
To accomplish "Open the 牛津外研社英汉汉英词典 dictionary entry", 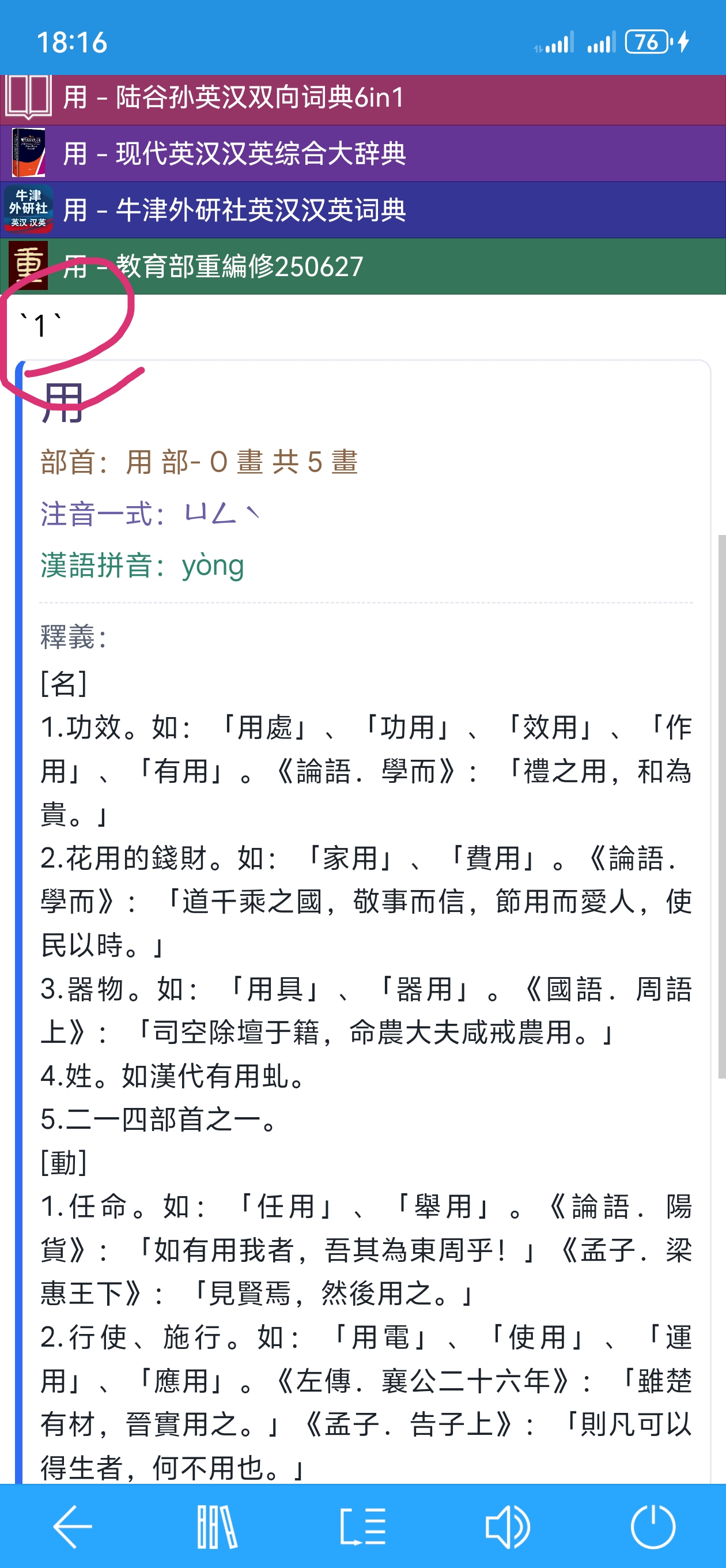I will point(362,210).
